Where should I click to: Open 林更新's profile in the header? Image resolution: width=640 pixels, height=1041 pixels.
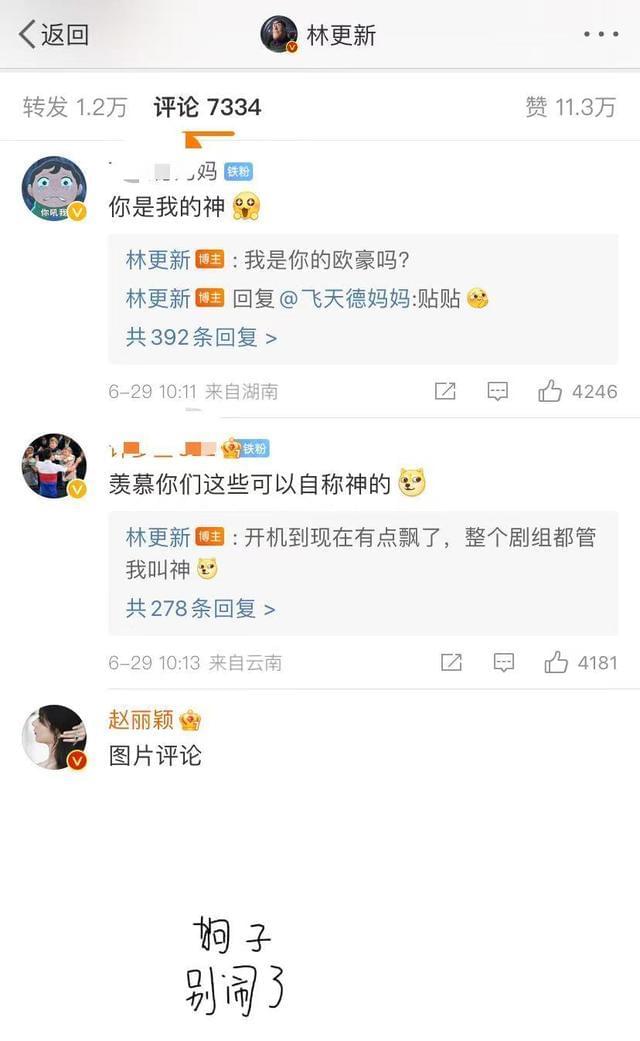point(318,35)
